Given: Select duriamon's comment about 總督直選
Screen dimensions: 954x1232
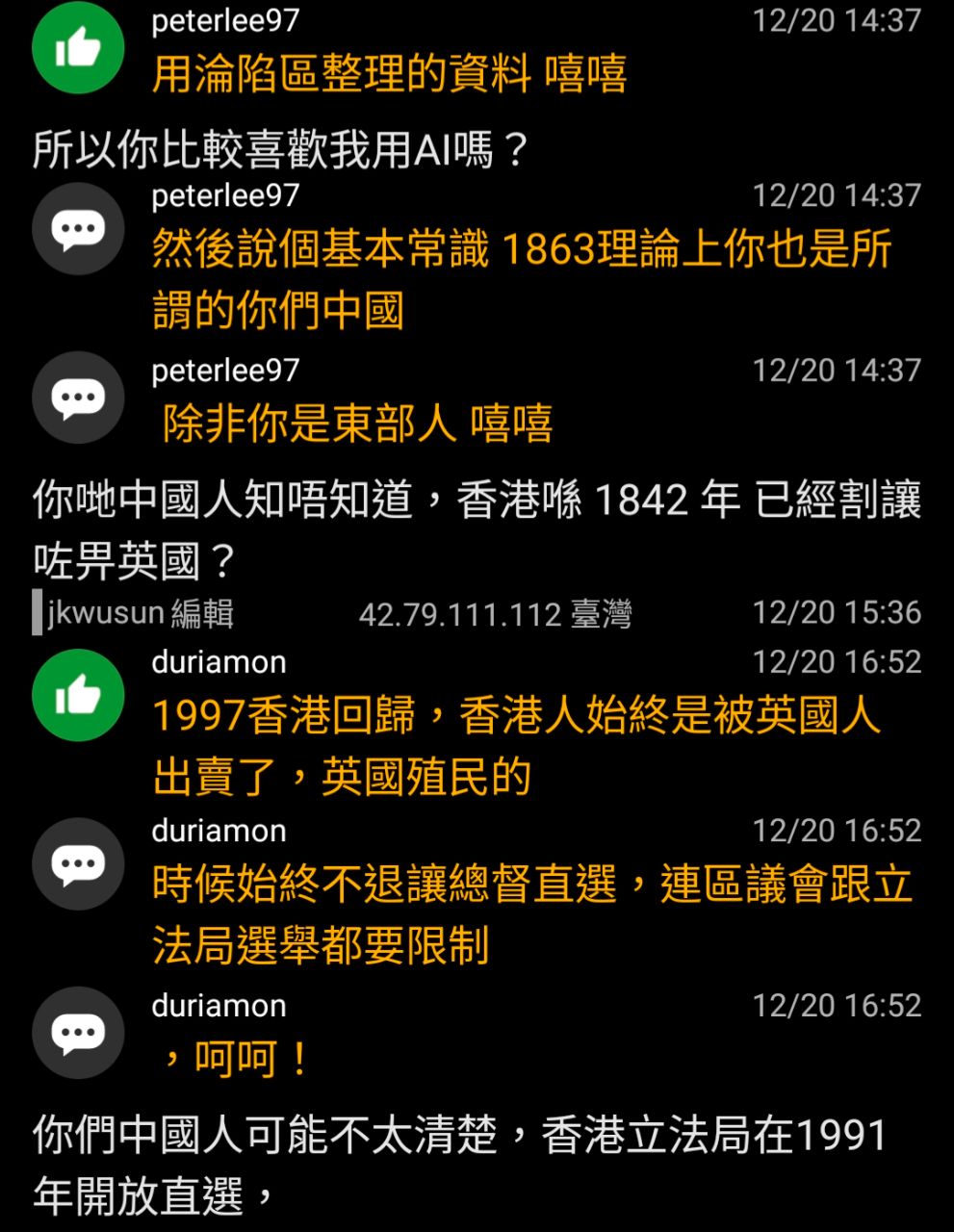Looking at the screenshot, I should pos(531,914).
